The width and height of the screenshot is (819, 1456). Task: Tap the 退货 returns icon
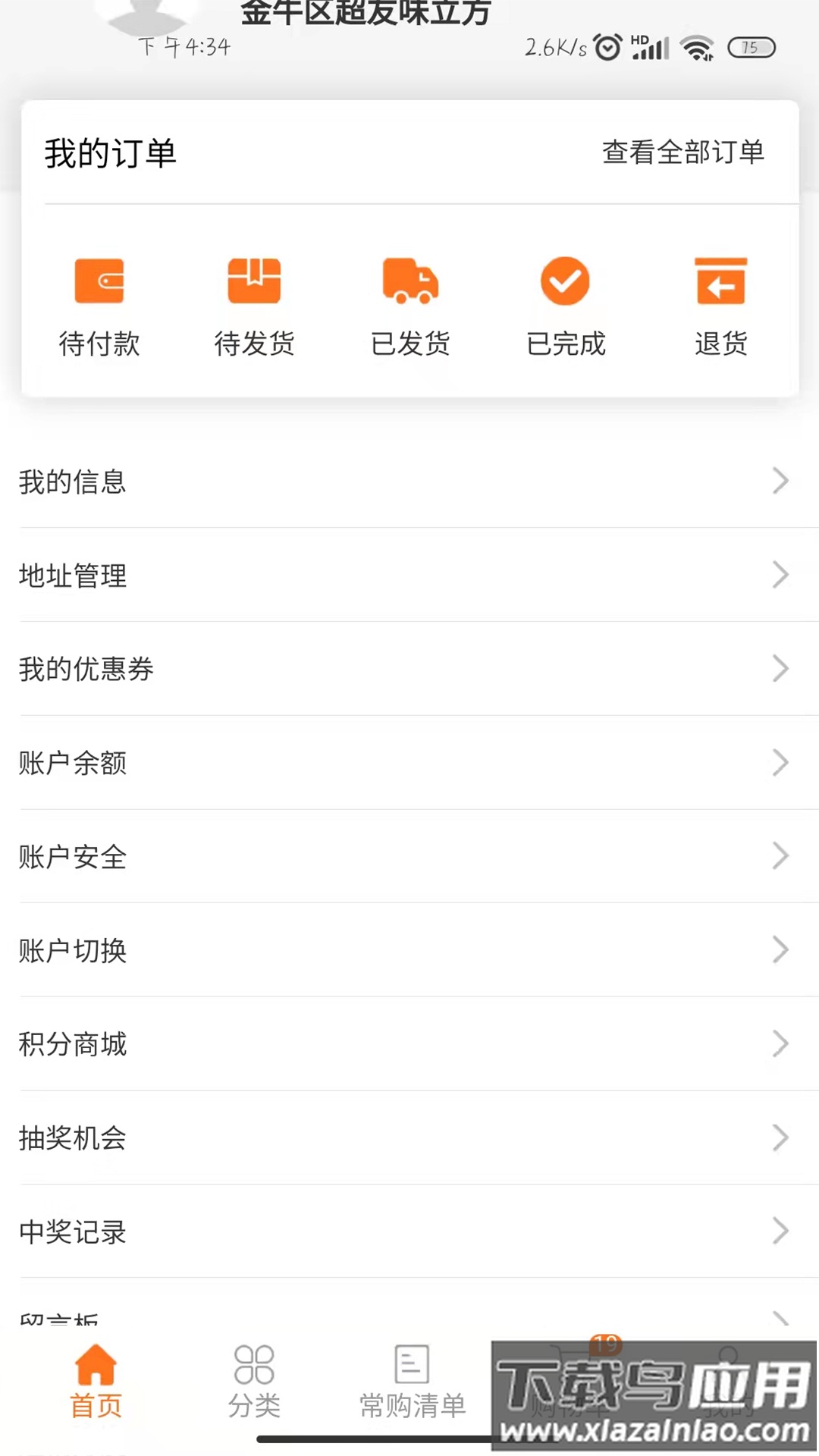point(720,281)
